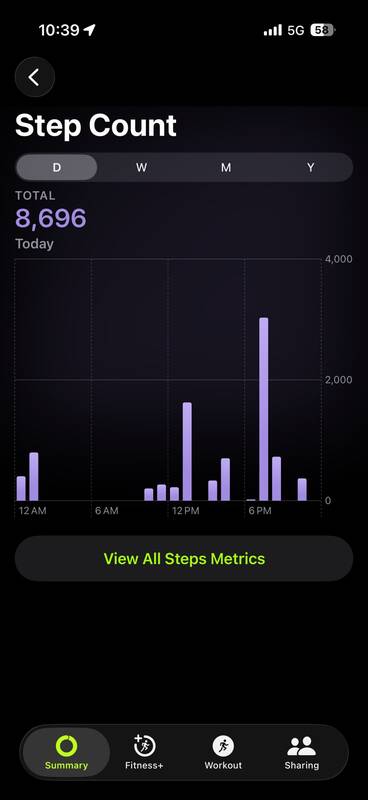Screen dimensions: 368x800
Task: Switch to the W weekly view
Action: tap(141, 167)
